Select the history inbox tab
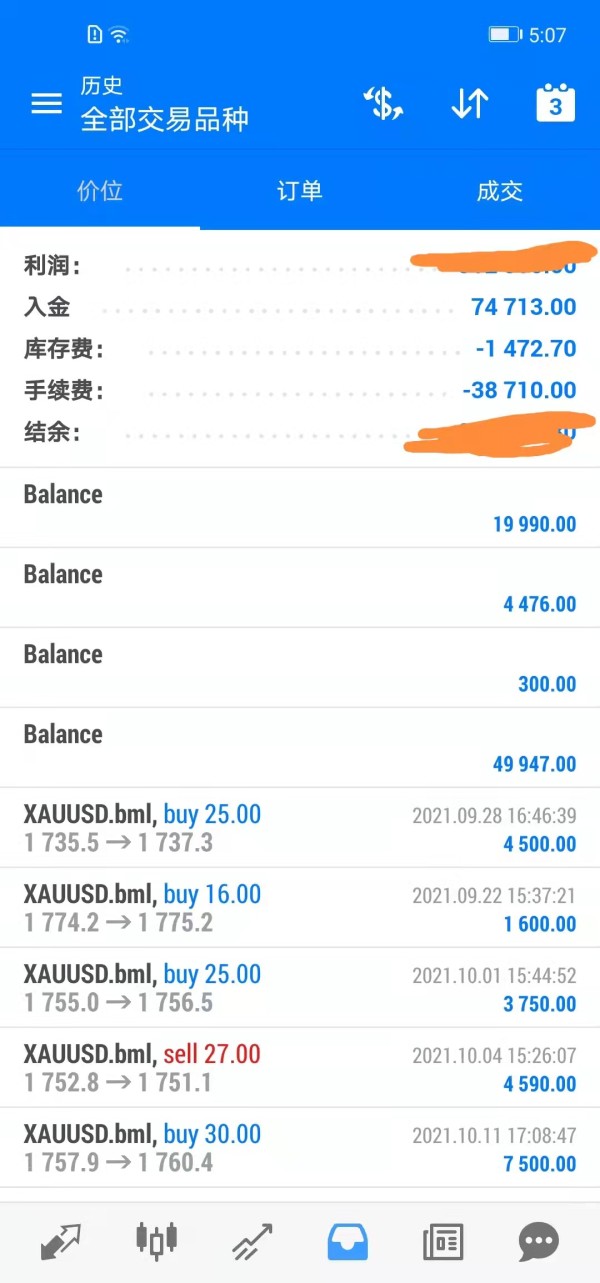The height and width of the screenshot is (1283, 600). tap(348, 1242)
